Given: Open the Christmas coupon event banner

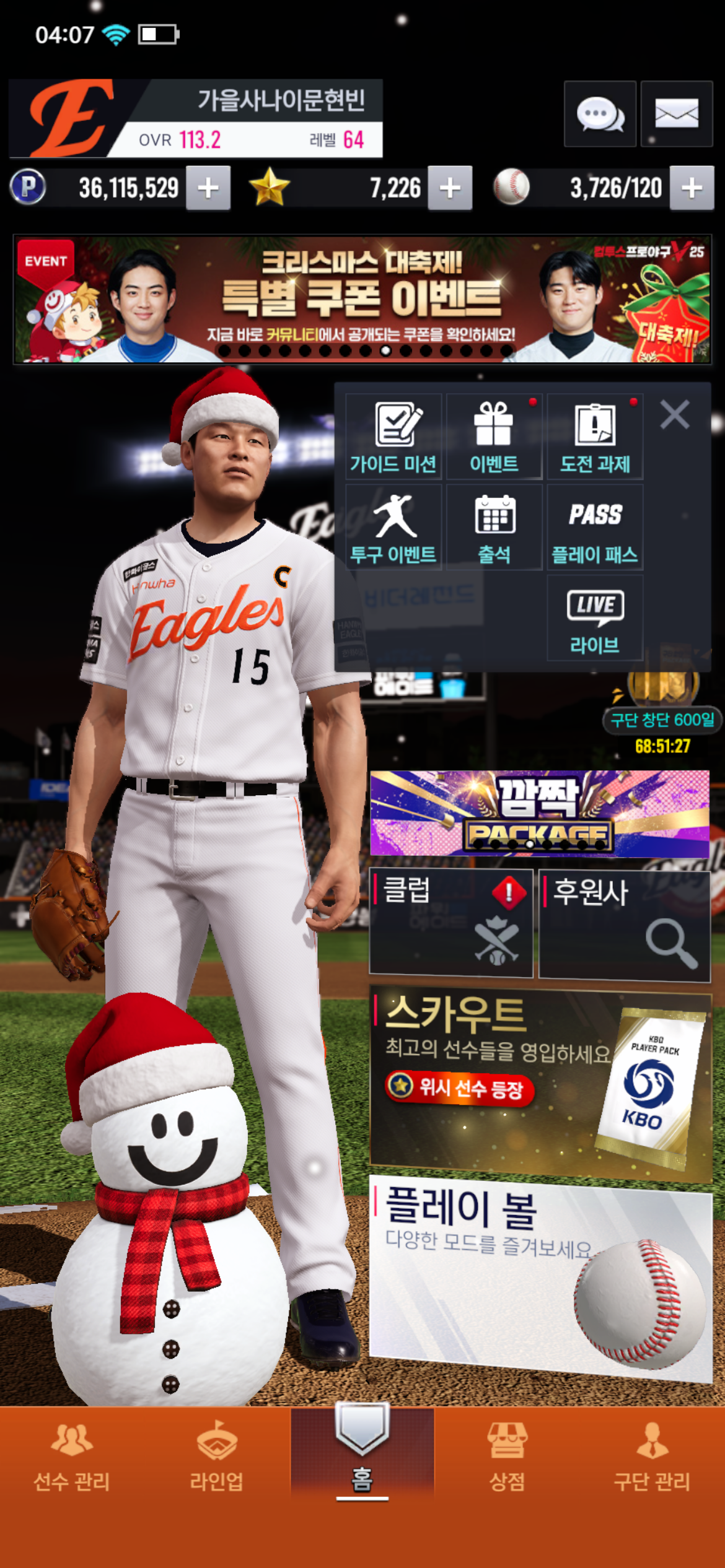Looking at the screenshot, I should click(x=362, y=299).
